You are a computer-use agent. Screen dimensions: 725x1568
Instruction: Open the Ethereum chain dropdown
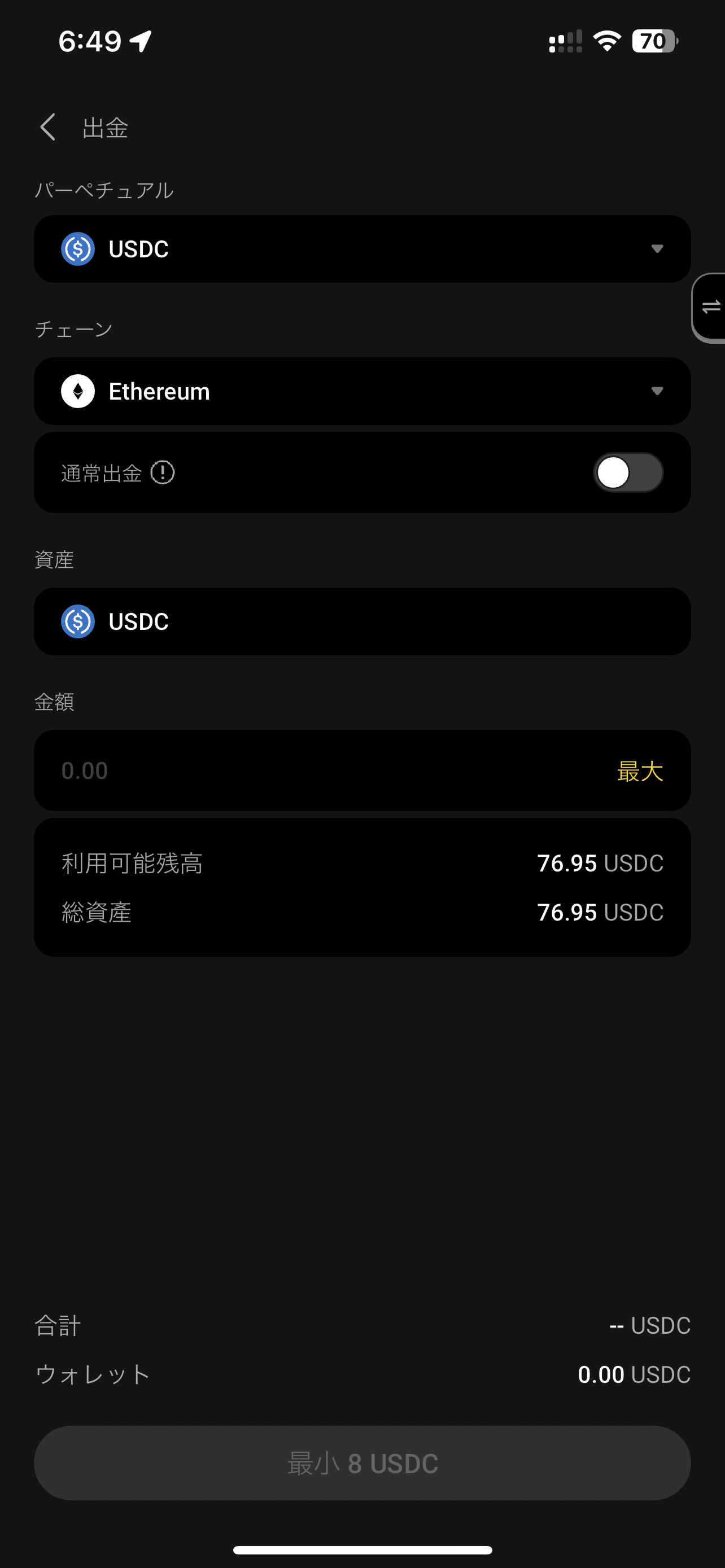coord(362,391)
